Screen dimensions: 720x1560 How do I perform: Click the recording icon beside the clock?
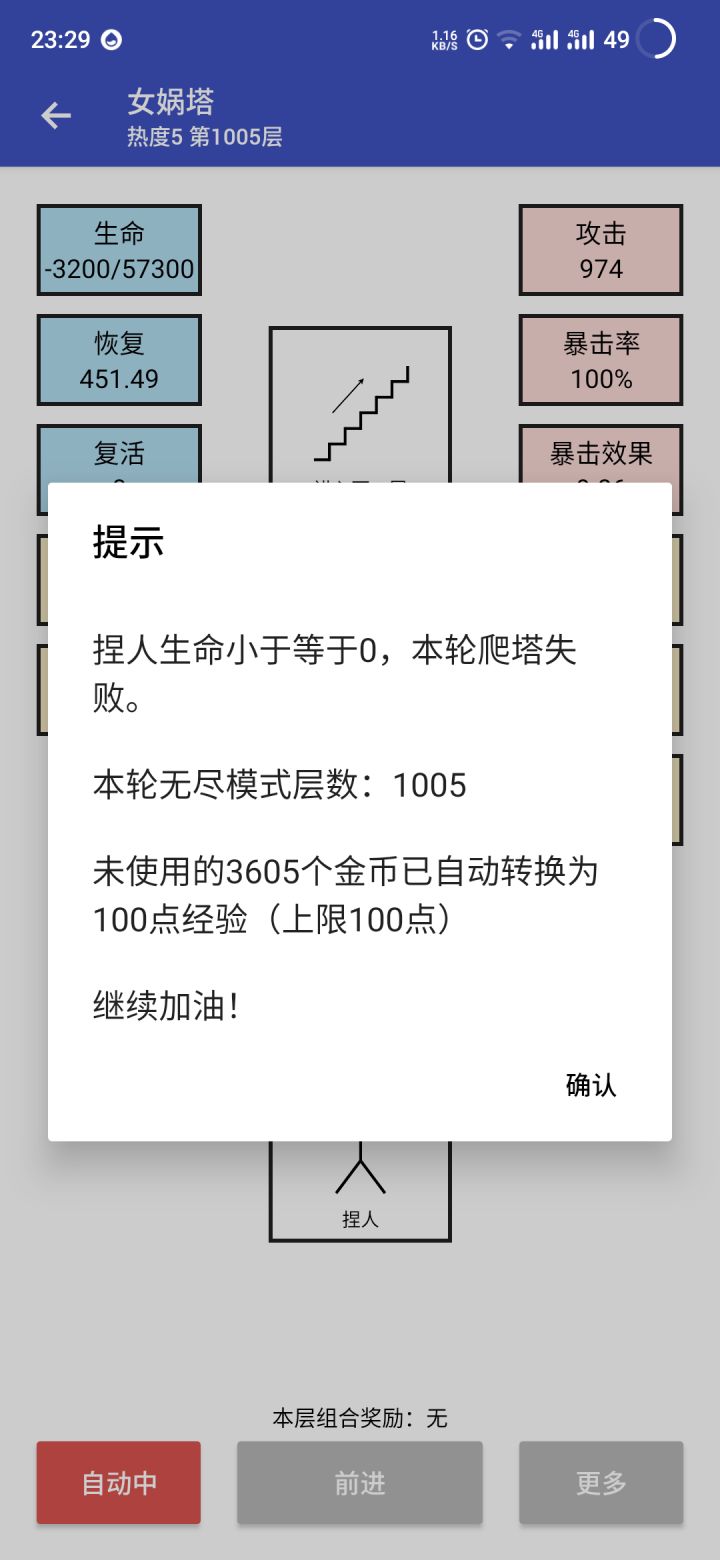pos(110,39)
